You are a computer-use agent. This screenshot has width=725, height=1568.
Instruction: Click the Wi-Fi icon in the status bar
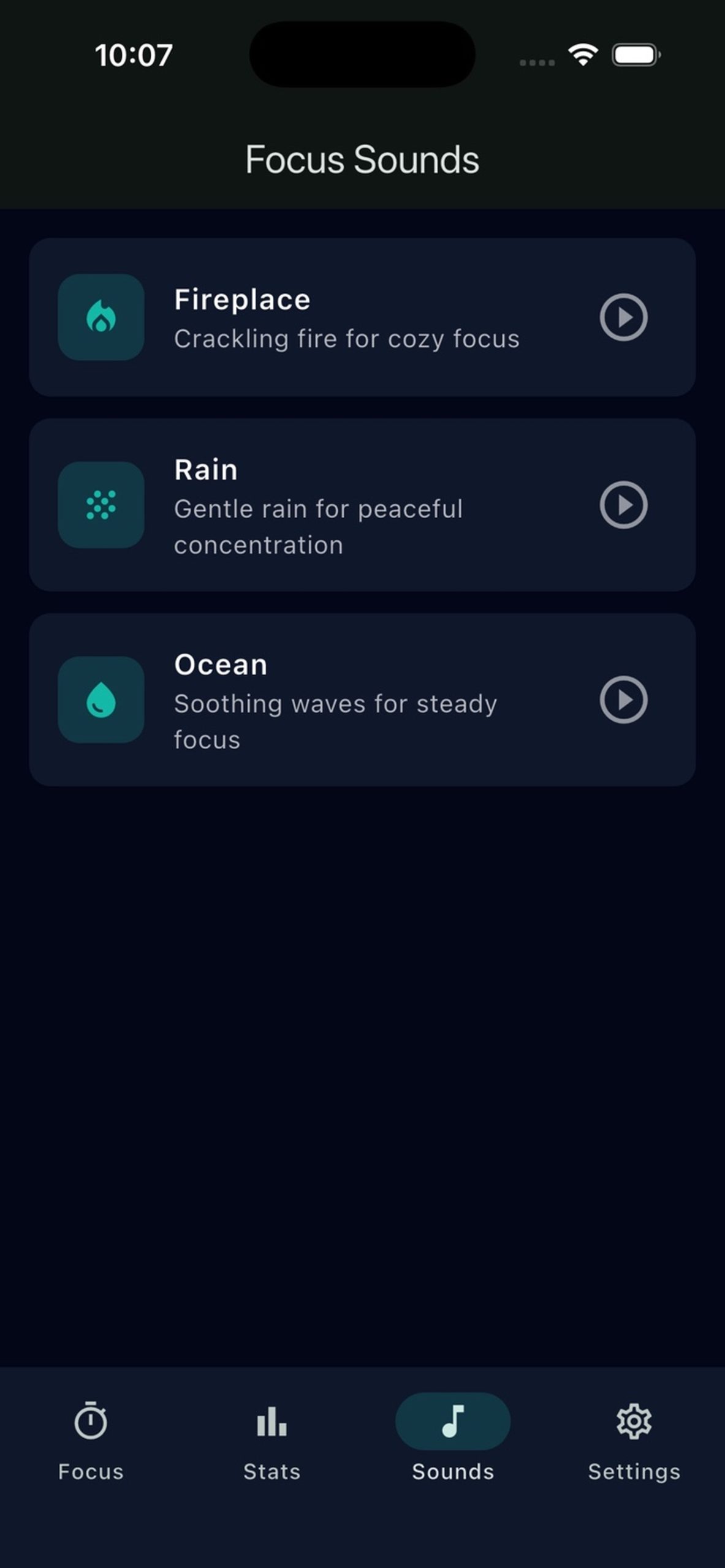582,55
